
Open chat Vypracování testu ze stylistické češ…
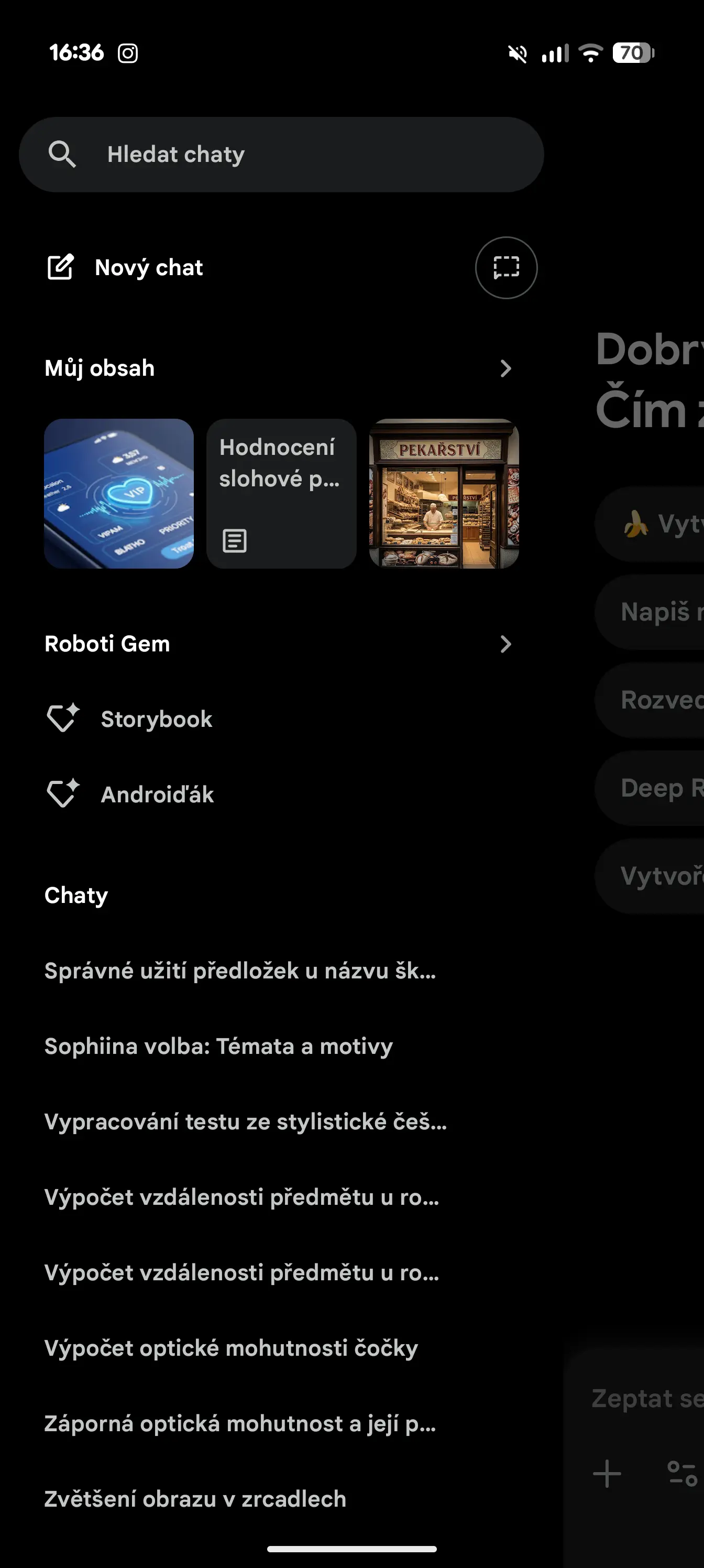tap(246, 1122)
